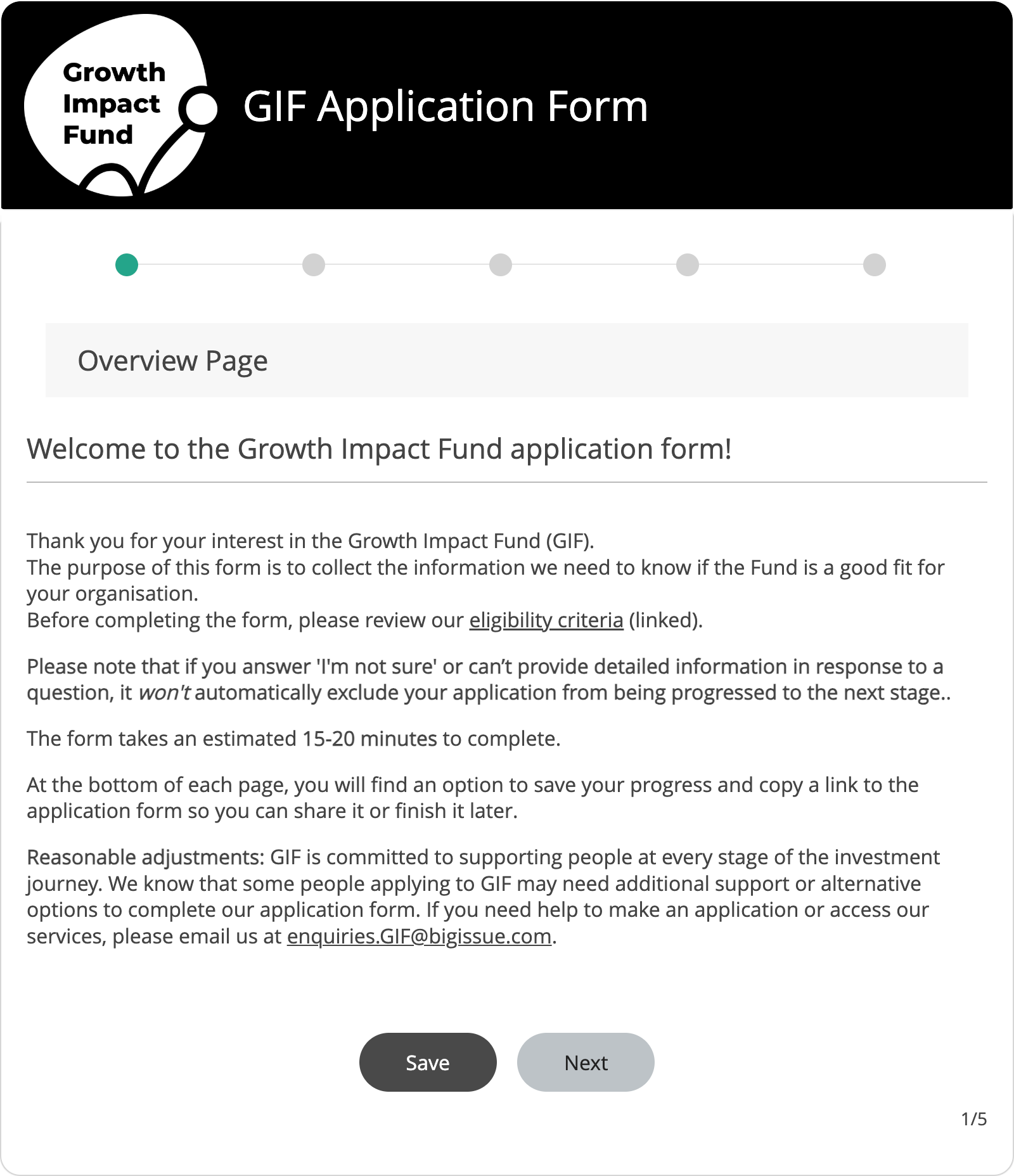Click the Growth Impact Fund logo

pyautogui.click(x=114, y=105)
